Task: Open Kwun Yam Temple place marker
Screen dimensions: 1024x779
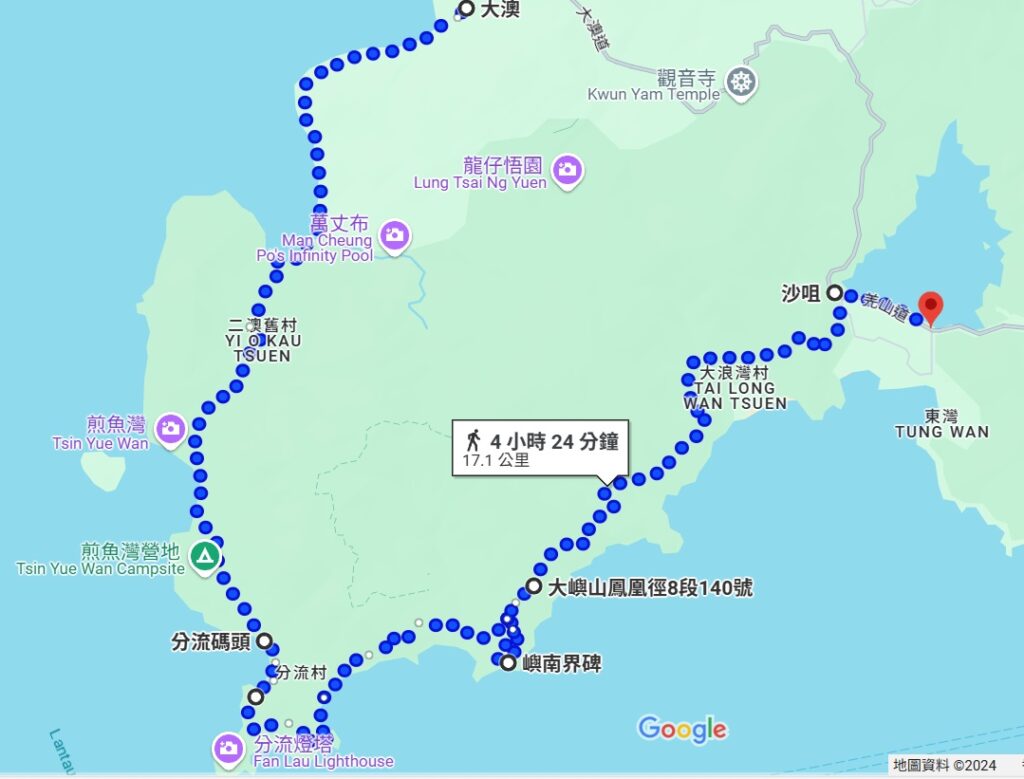Action: 739,80
